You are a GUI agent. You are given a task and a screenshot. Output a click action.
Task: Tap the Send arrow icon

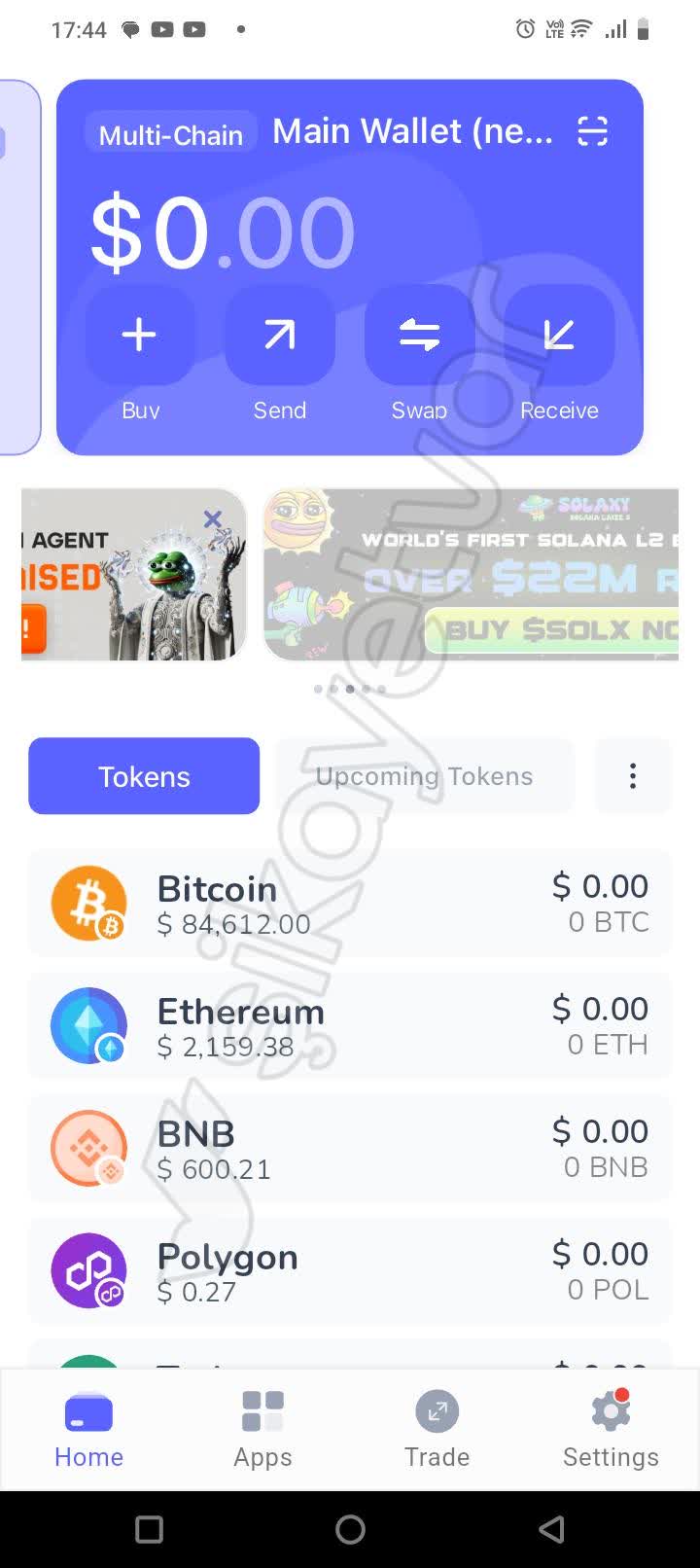click(279, 335)
